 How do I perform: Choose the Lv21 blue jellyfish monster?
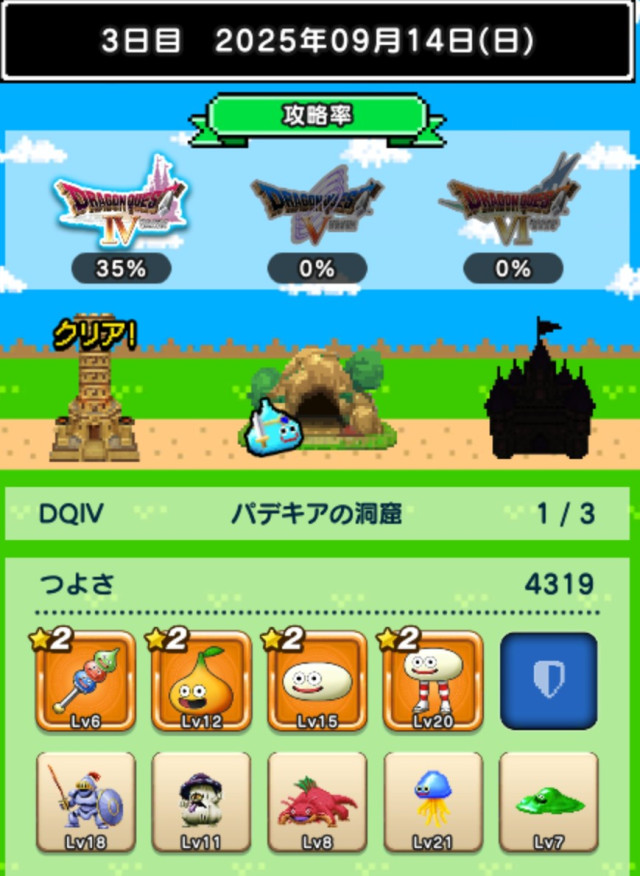pyautogui.click(x=433, y=802)
